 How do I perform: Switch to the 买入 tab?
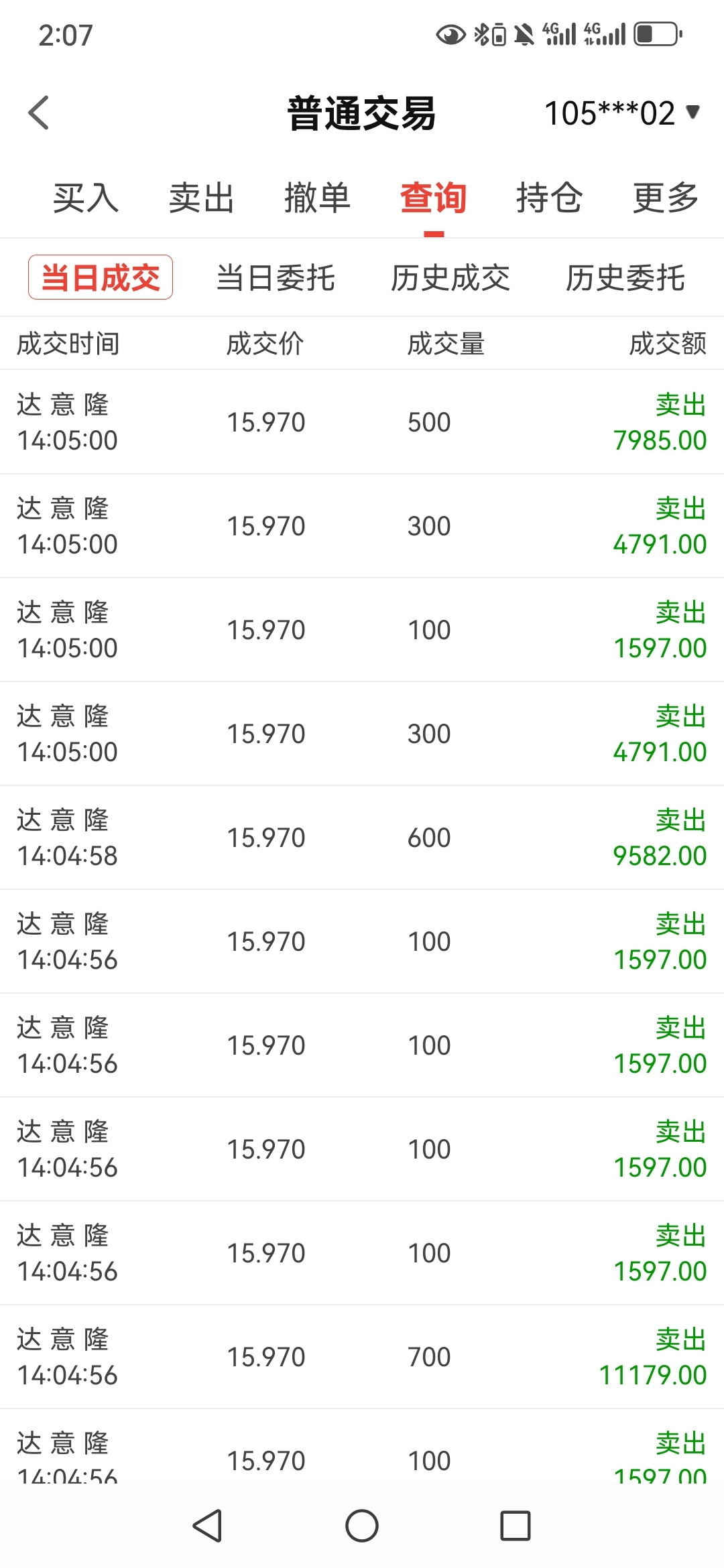(x=86, y=198)
